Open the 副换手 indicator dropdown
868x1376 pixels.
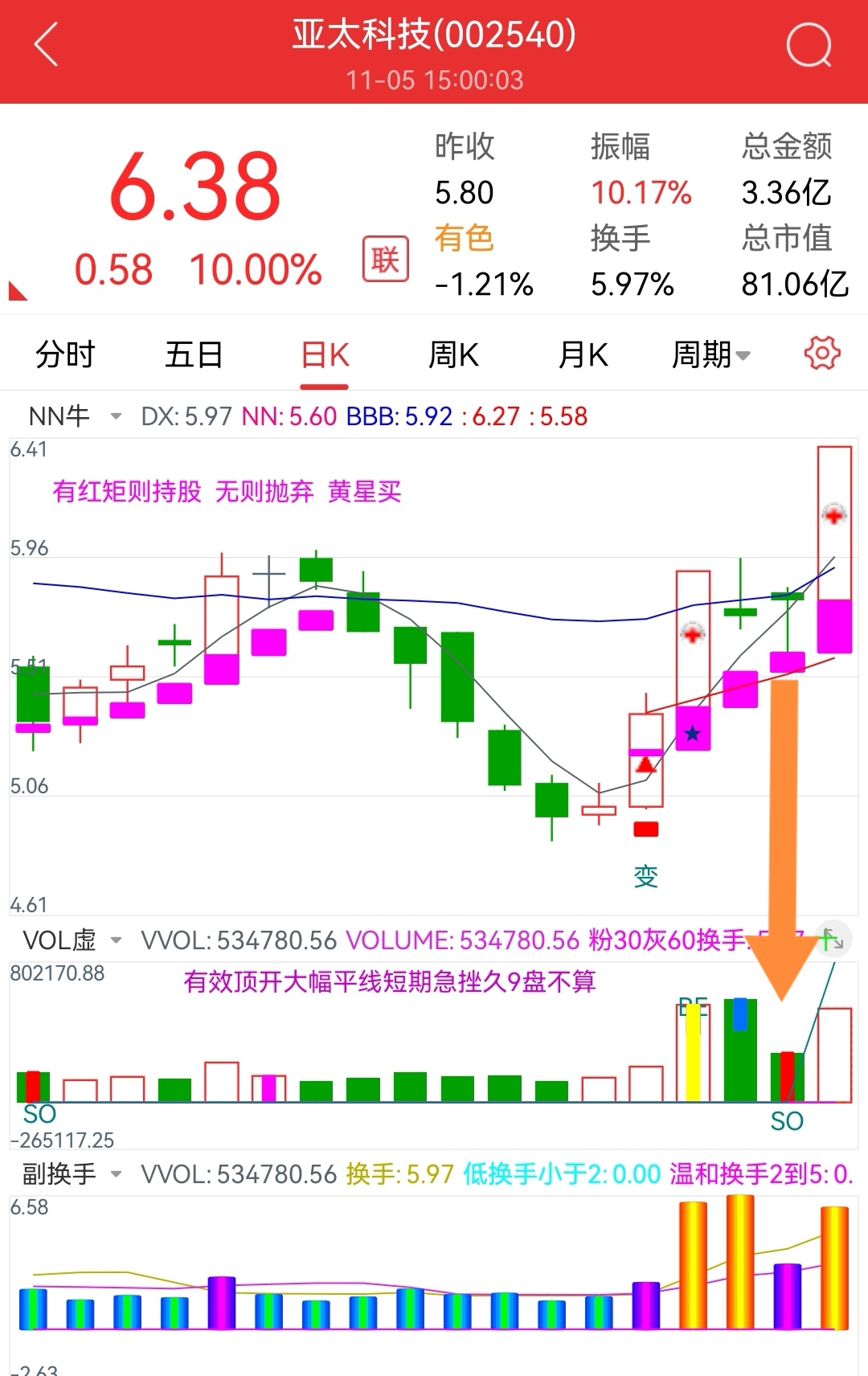(72, 1174)
